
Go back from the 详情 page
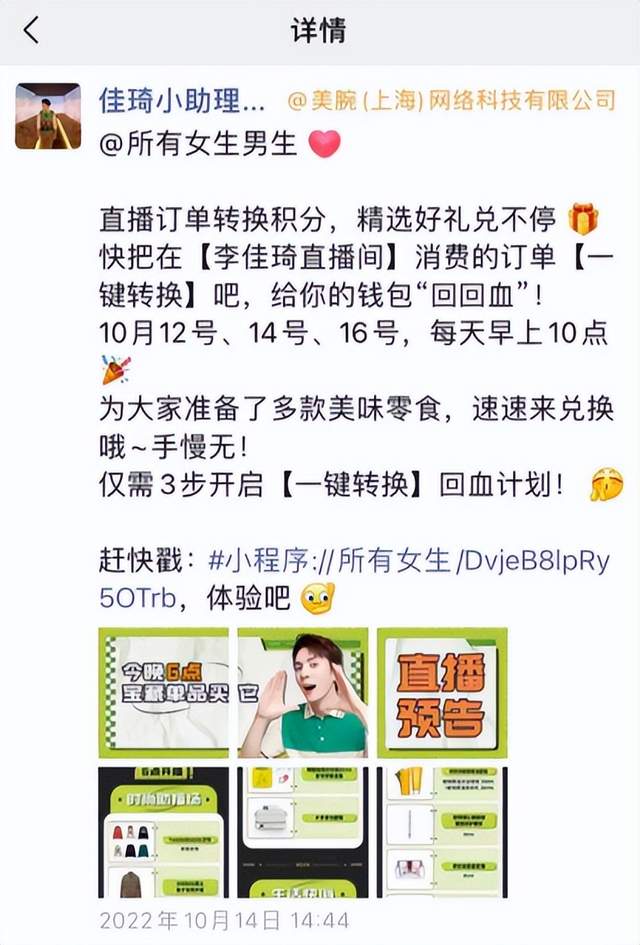31,31
